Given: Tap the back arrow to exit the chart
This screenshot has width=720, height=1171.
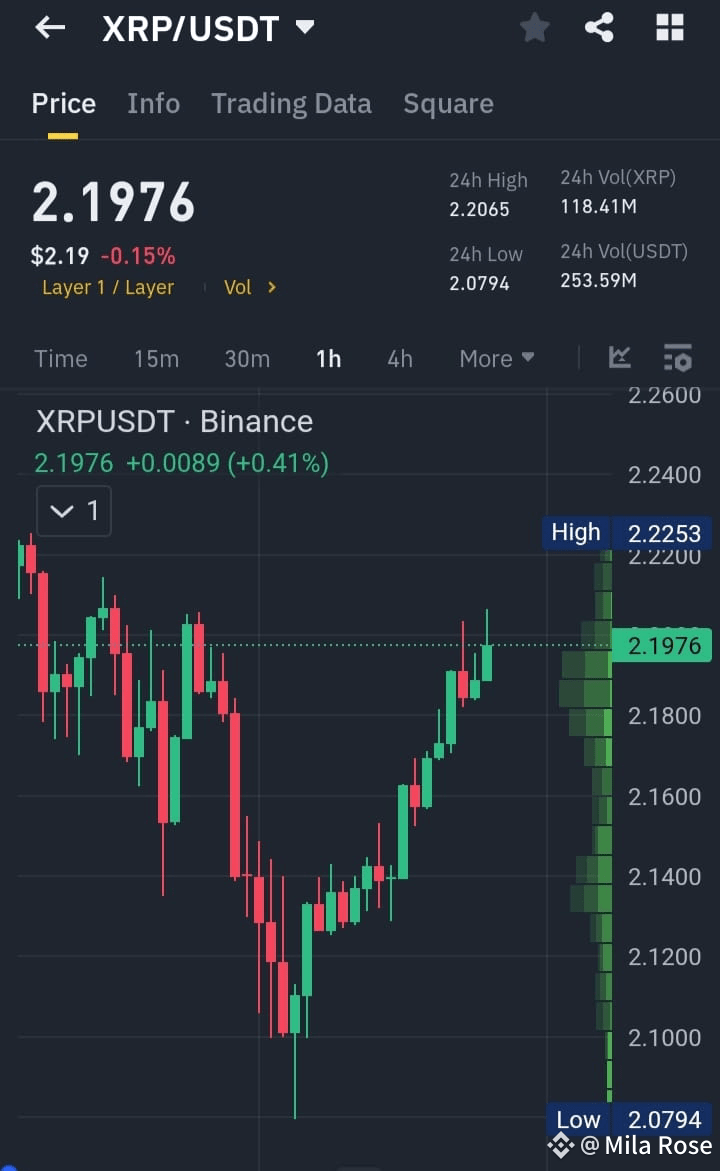Looking at the screenshot, I should [x=48, y=27].
